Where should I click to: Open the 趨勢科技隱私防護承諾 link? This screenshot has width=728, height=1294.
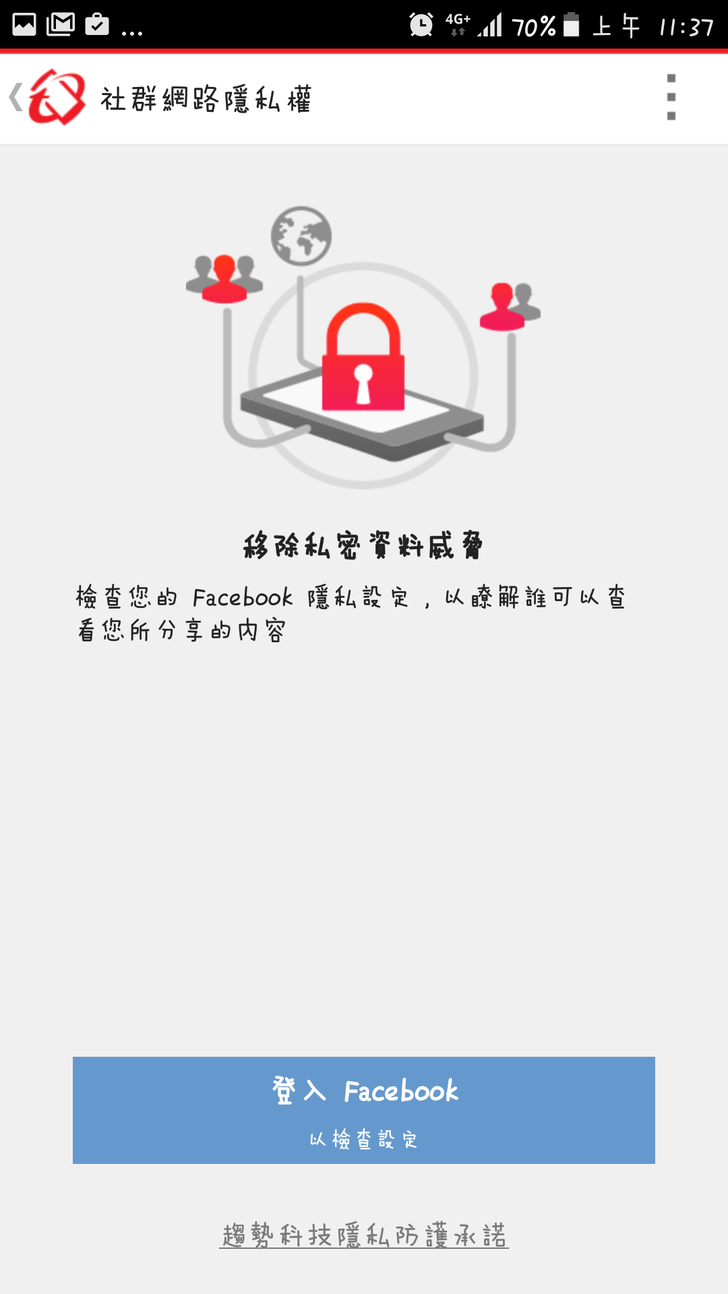pyautogui.click(x=364, y=1236)
